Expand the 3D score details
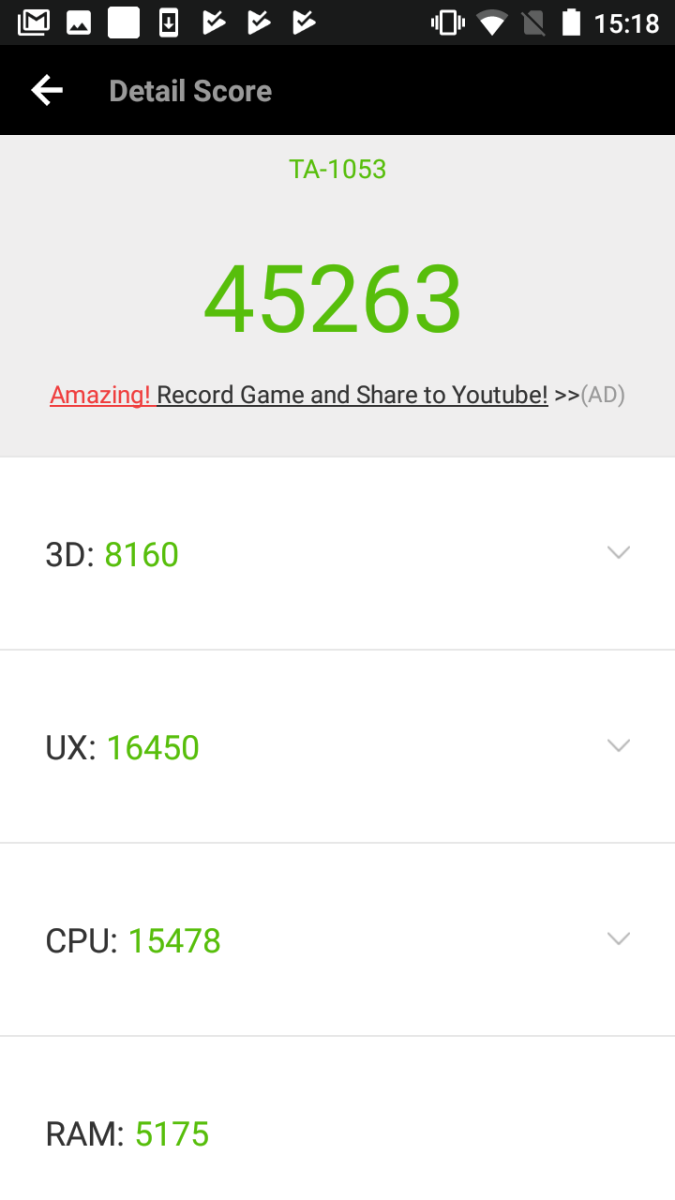Image resolution: width=675 pixels, height=1200 pixels. pyautogui.click(x=337, y=554)
